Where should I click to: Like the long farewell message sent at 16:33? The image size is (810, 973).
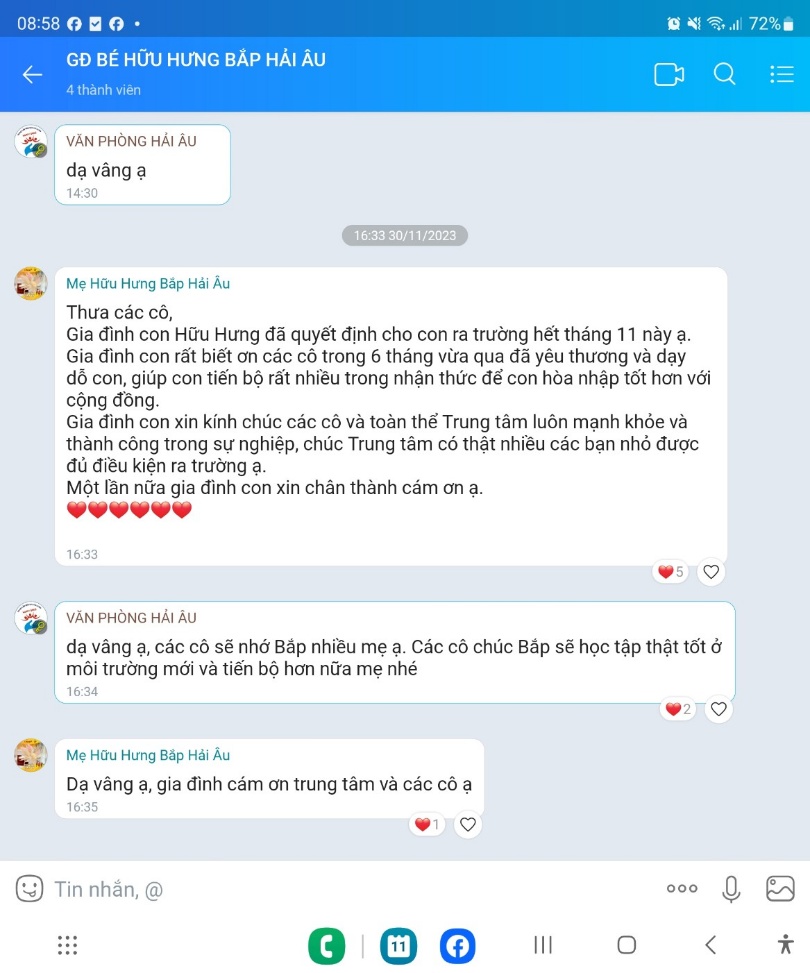pyautogui.click(x=711, y=572)
